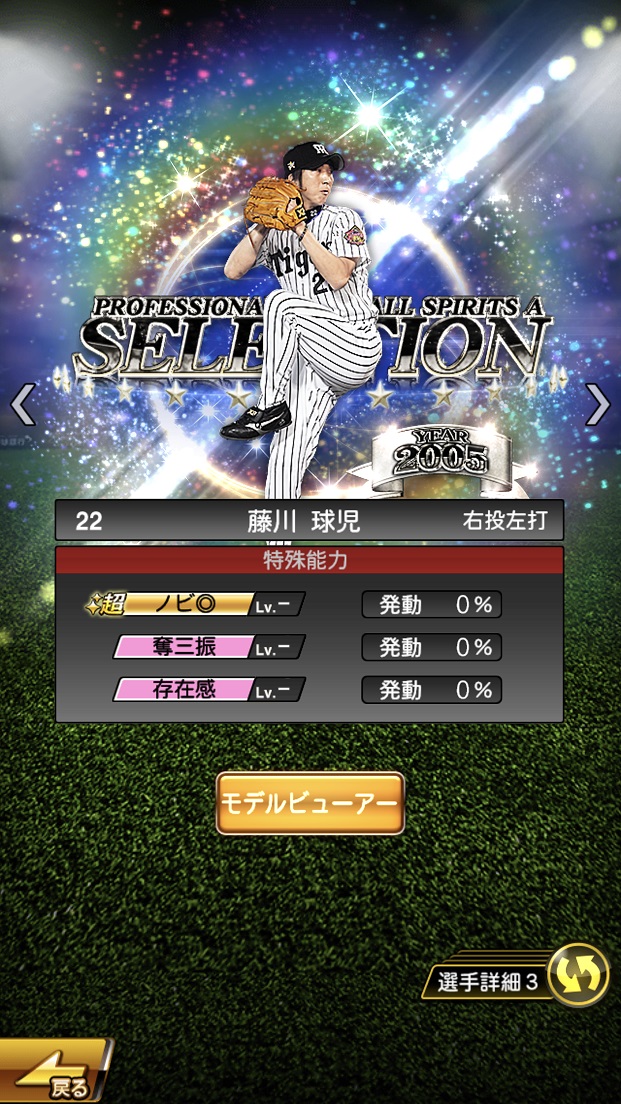Open the モデルビューアー model viewer
Image resolution: width=621 pixels, height=1104 pixels.
click(x=310, y=803)
